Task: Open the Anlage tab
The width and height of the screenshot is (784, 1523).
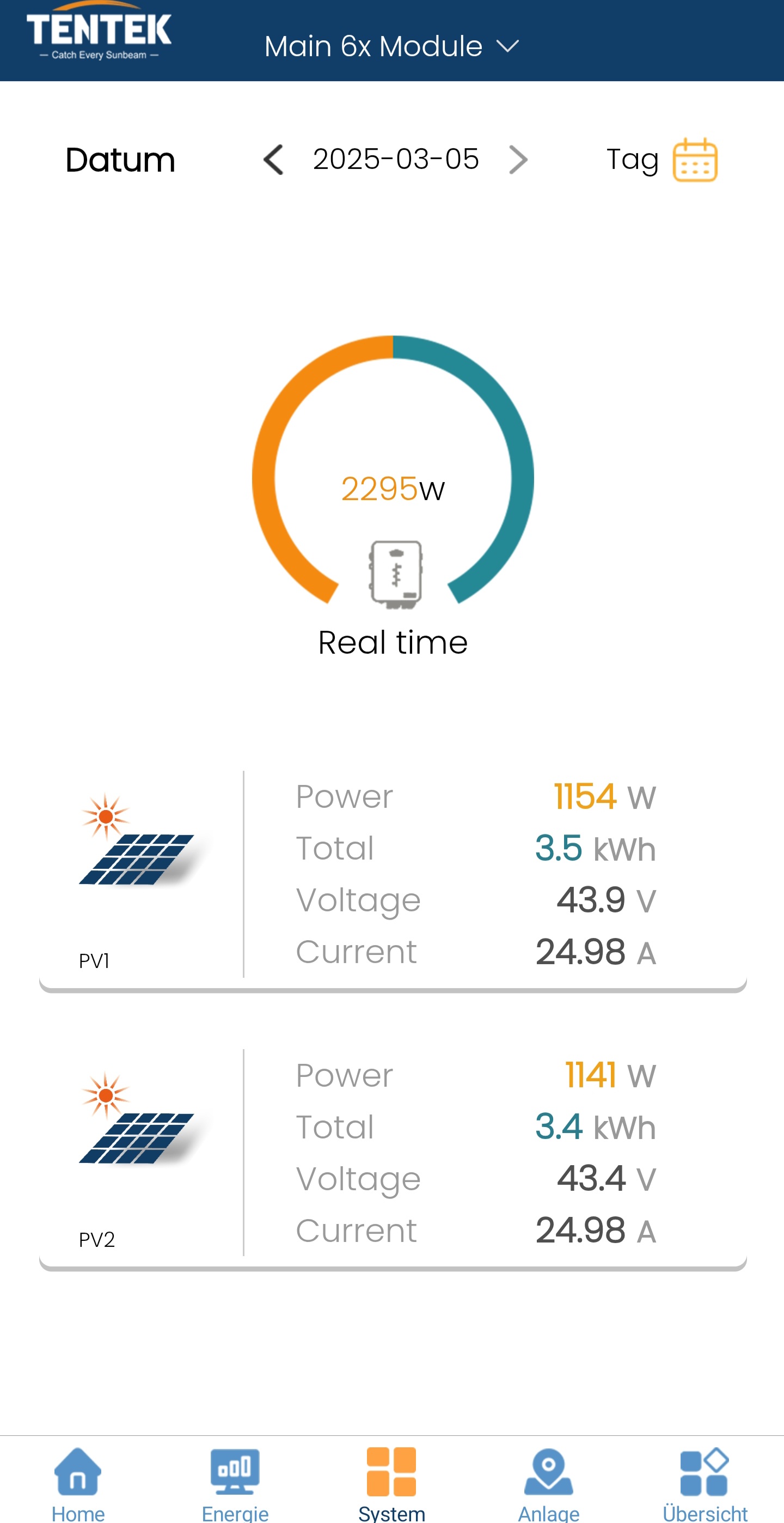Action: point(548,1483)
